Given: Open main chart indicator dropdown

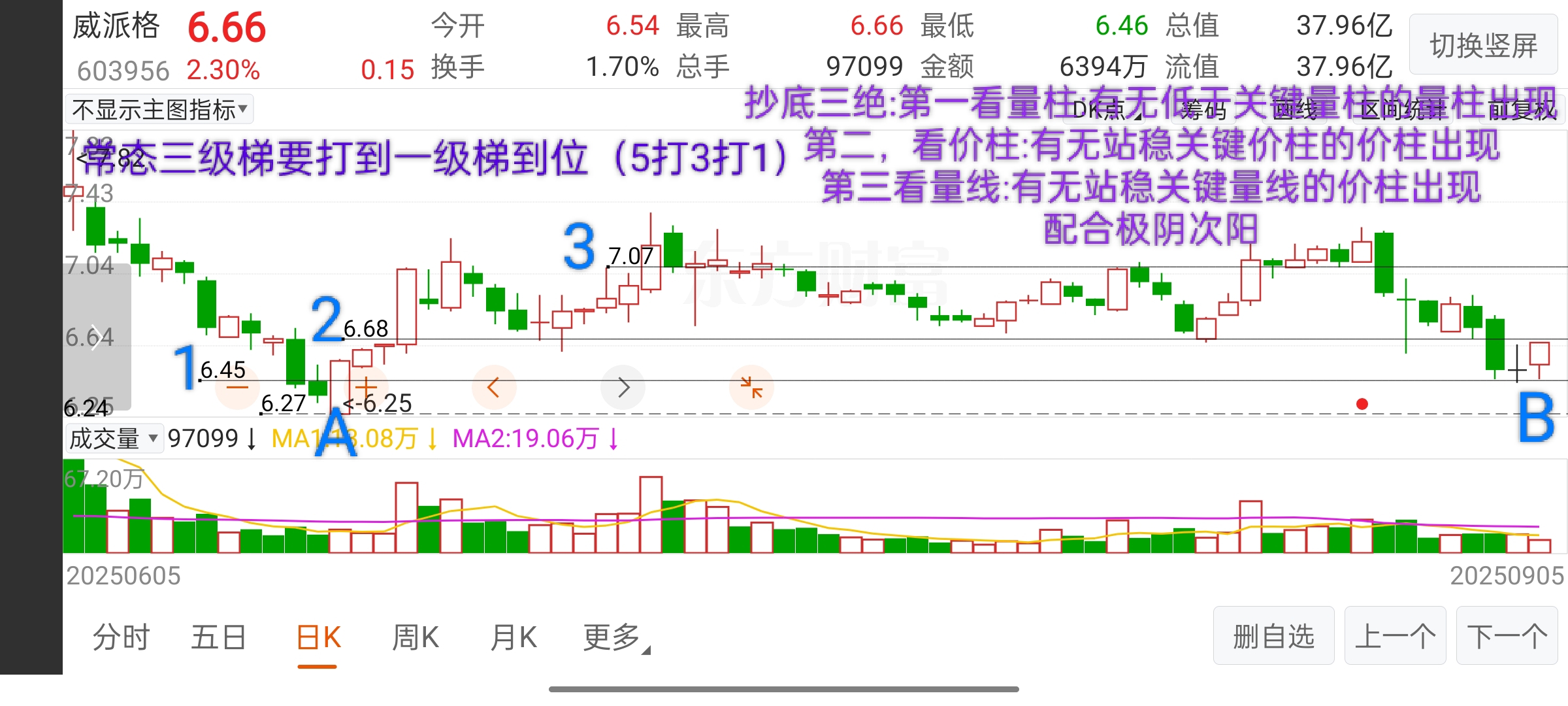Looking at the screenshot, I should [159, 110].
